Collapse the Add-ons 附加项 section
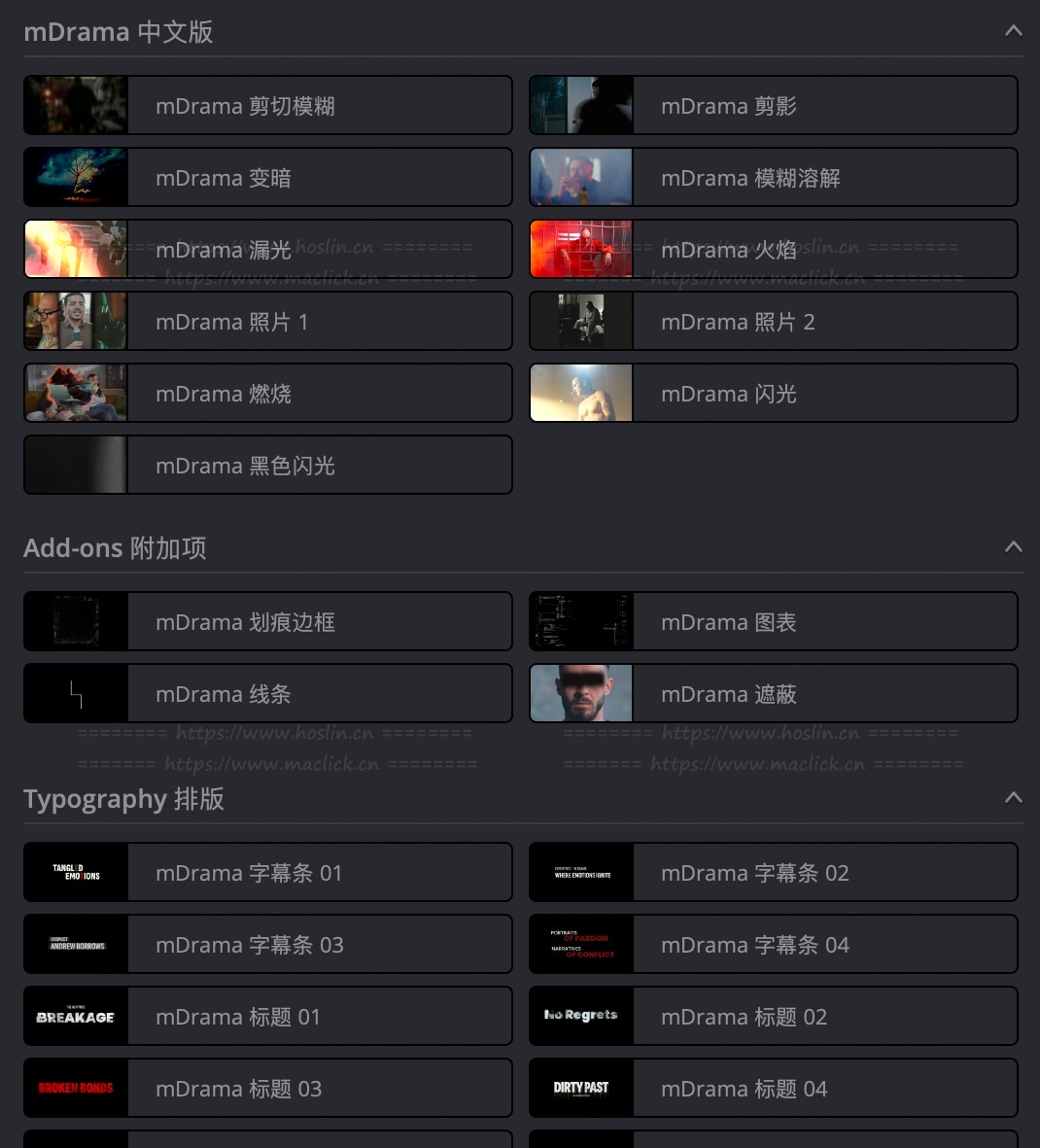 pyautogui.click(x=1013, y=547)
